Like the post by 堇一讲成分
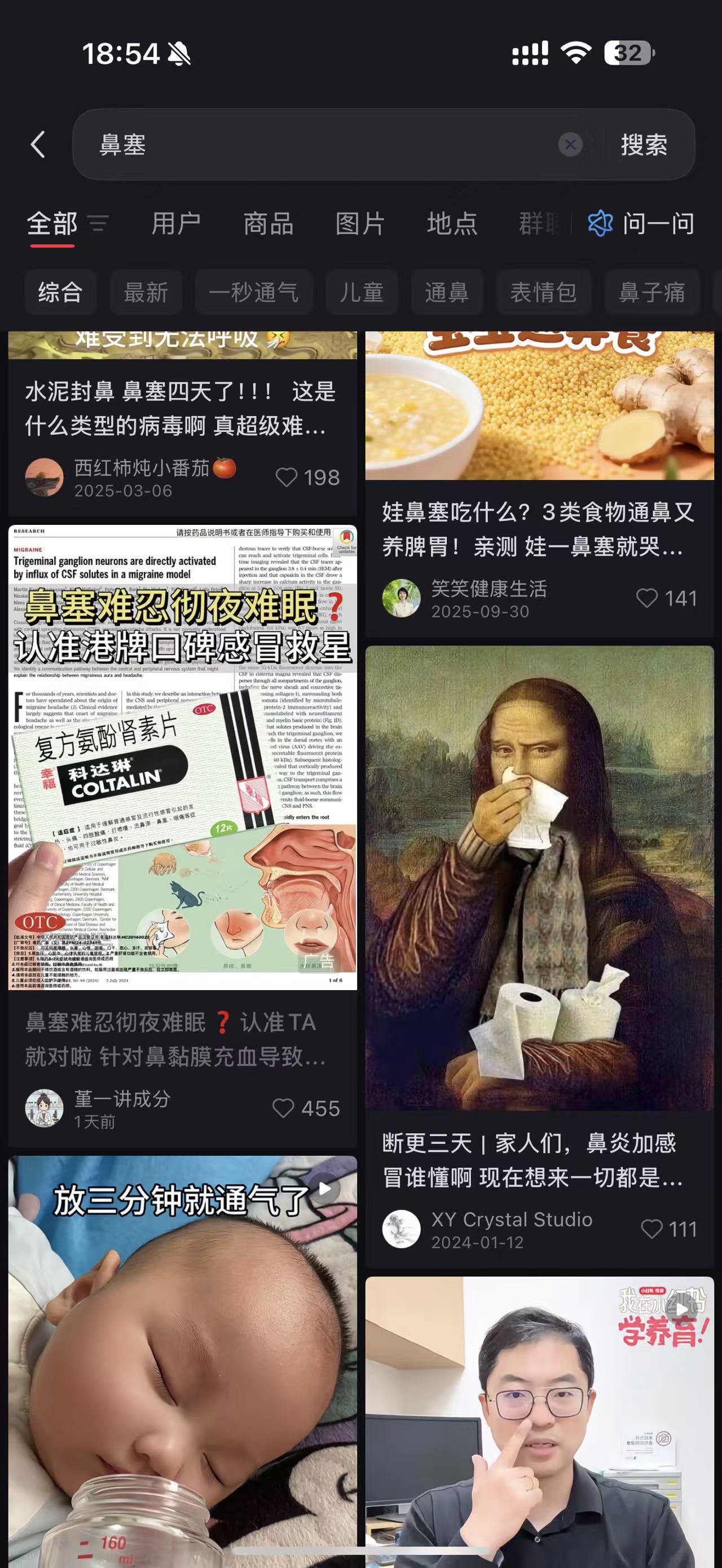Screen dimensions: 722x1568 283,1108
